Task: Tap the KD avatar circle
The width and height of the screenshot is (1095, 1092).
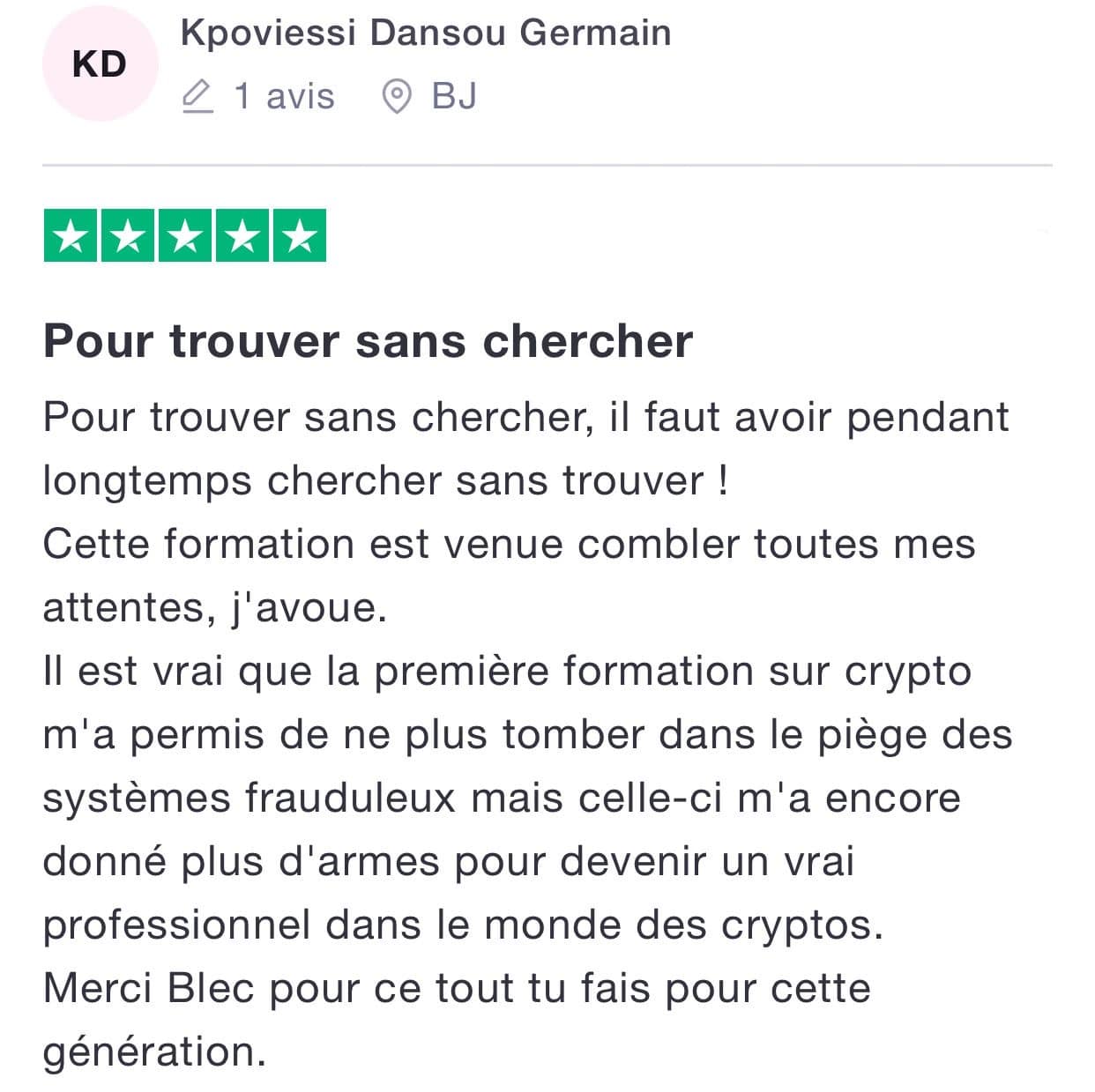Action: coord(100,64)
